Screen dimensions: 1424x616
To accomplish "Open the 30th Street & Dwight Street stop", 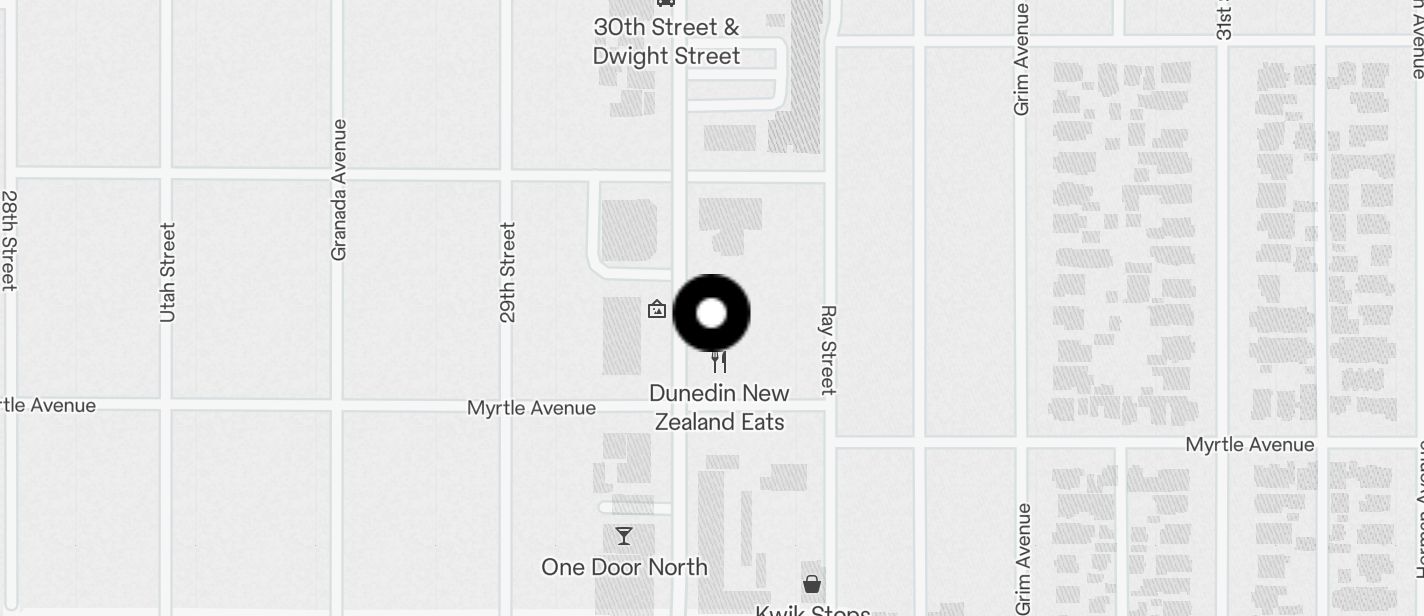I will (x=666, y=4).
